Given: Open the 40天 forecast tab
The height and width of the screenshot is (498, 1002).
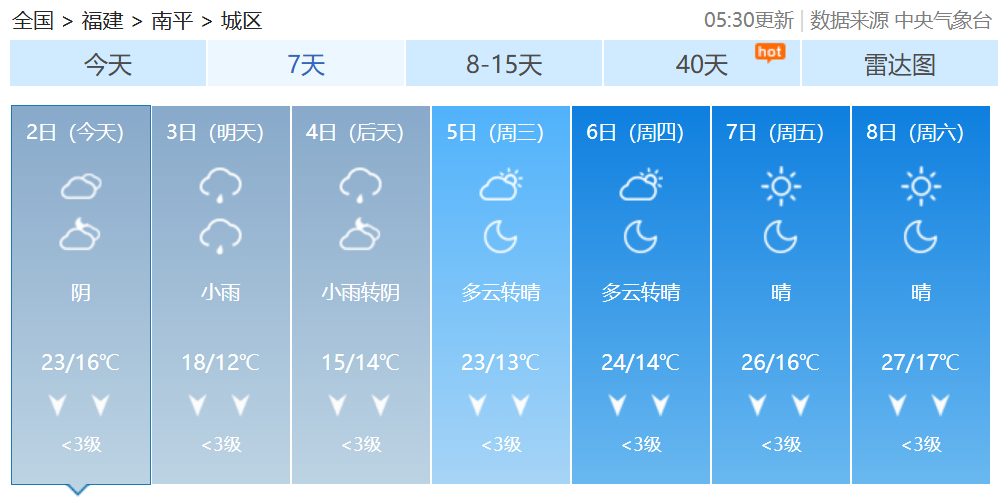Looking at the screenshot, I should [x=702, y=65].
